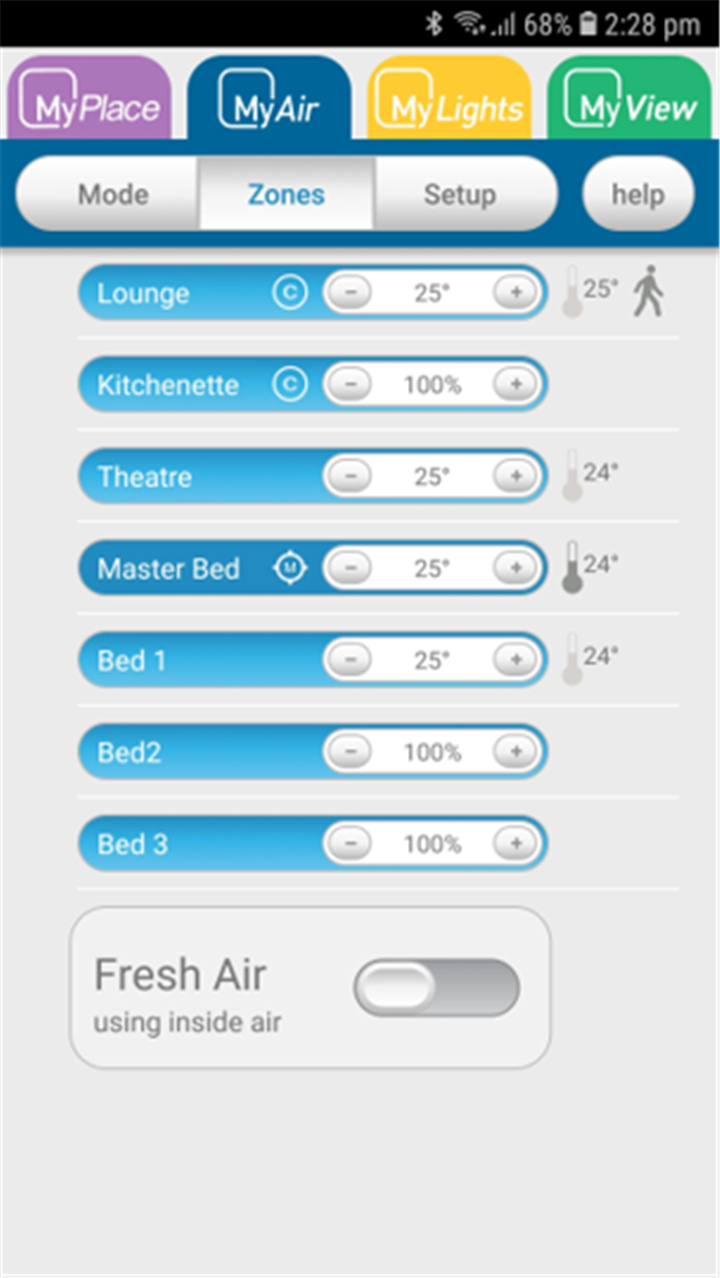Lower the Kitchenette airflow percentage
Image resolution: width=720 pixels, height=1278 pixels.
pyautogui.click(x=349, y=385)
